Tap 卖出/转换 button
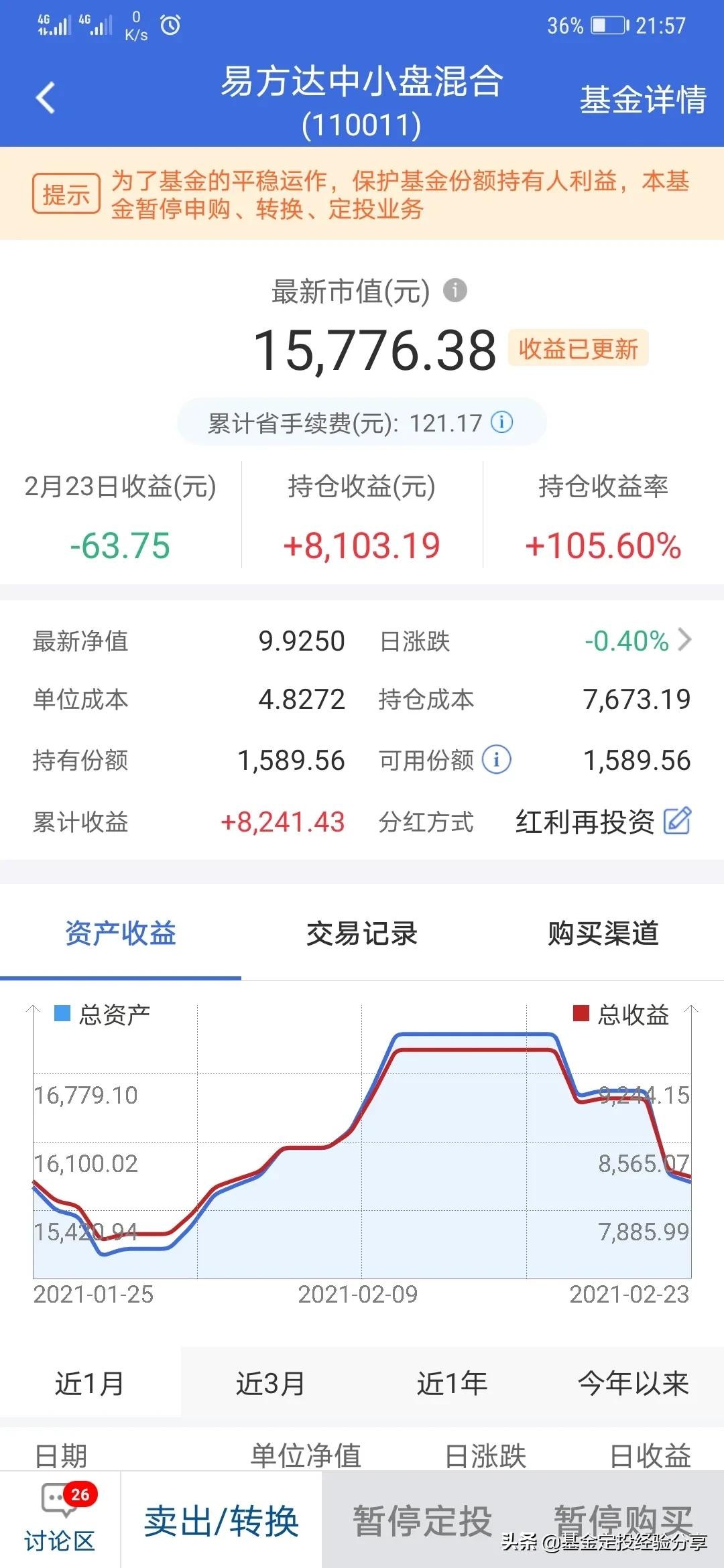 (x=221, y=1520)
